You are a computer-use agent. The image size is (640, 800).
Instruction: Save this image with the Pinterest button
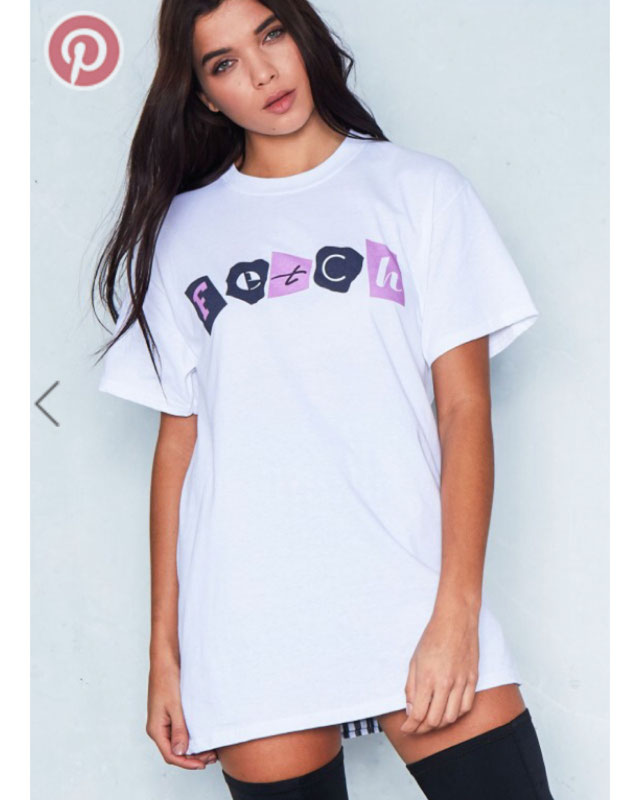point(83,49)
